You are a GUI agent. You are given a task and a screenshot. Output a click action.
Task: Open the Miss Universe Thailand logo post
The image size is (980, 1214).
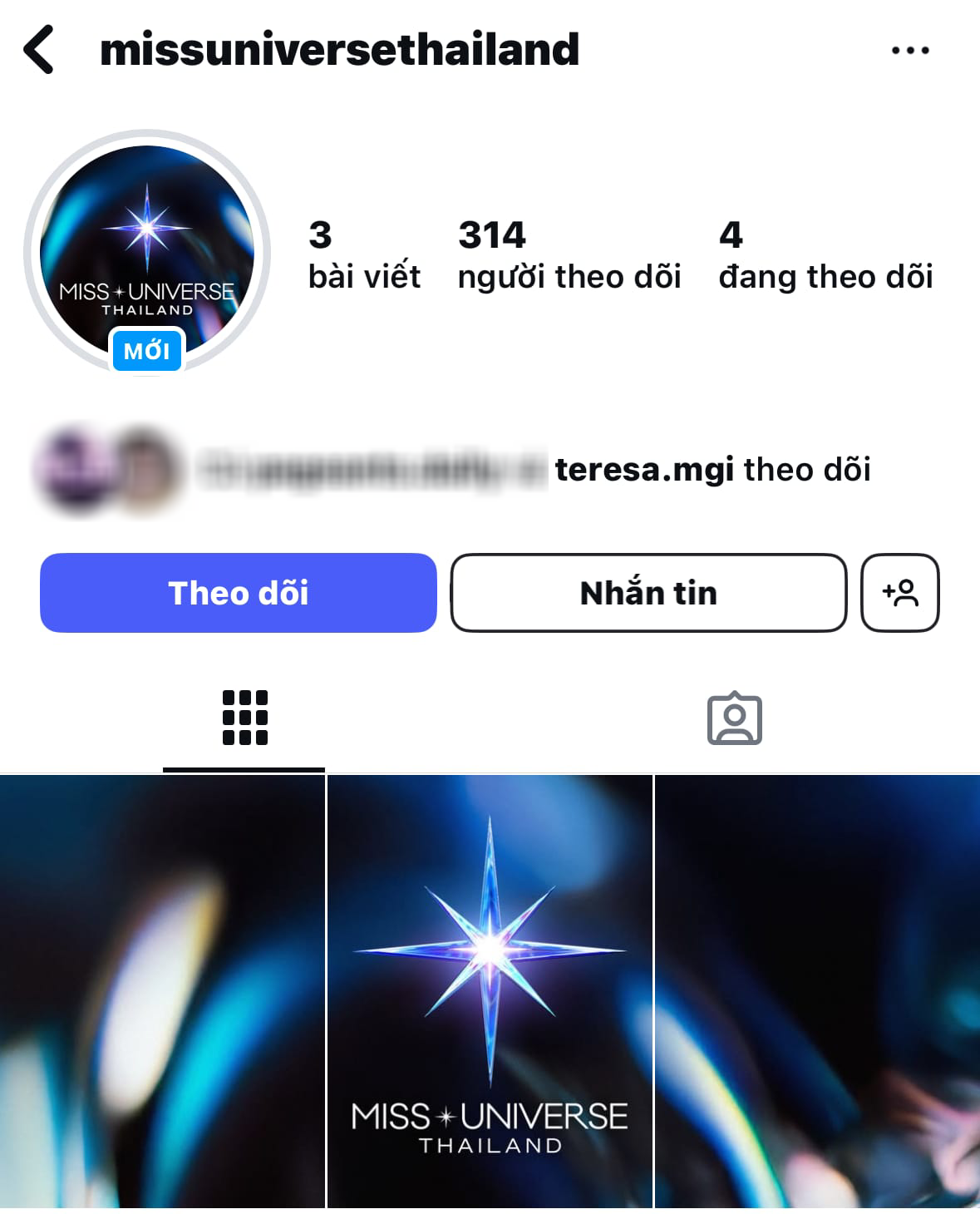490,989
